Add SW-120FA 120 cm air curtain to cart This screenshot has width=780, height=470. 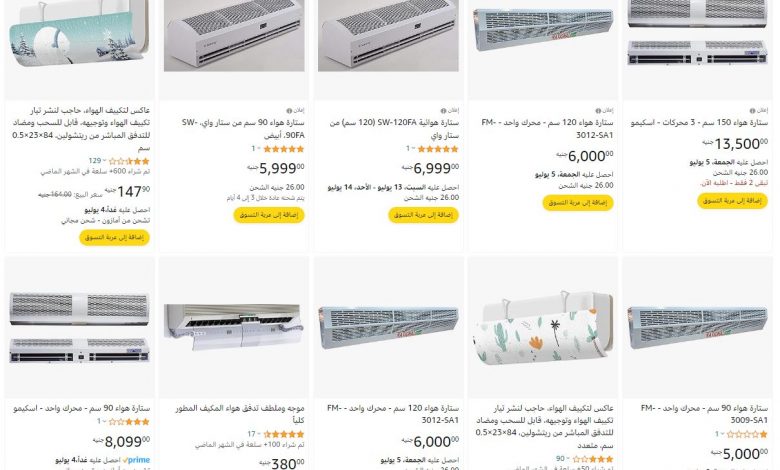click(423, 214)
